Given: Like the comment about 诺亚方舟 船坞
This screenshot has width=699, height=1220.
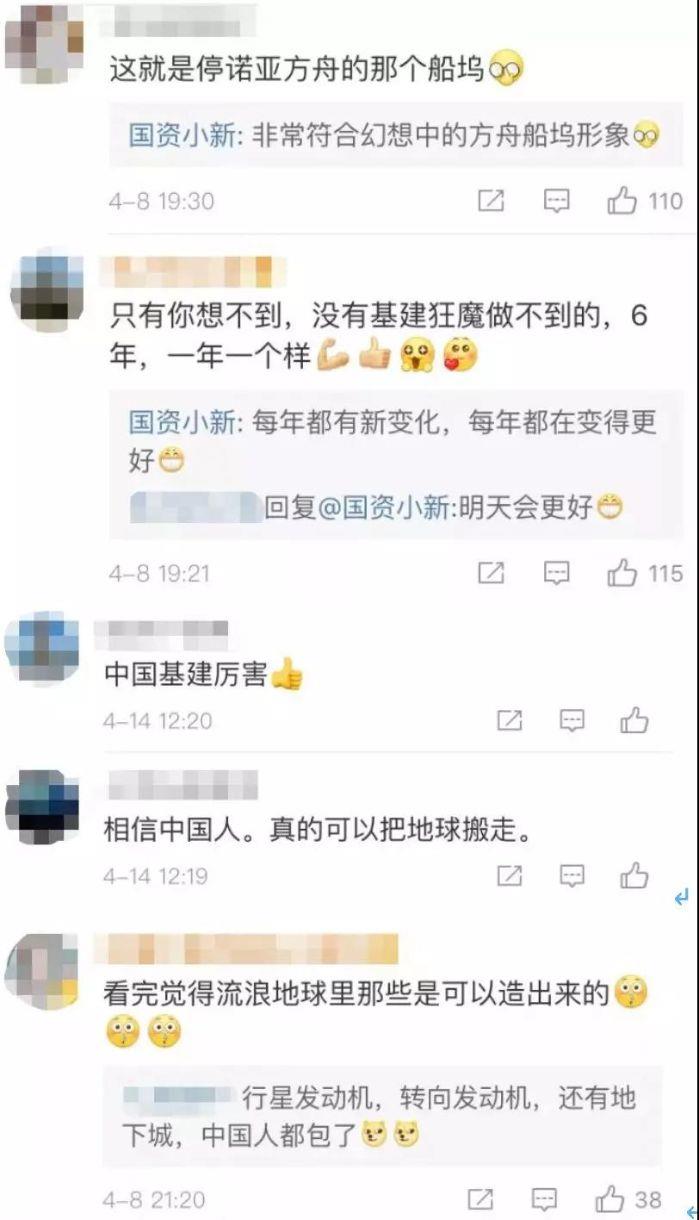Looking at the screenshot, I should (x=622, y=201).
